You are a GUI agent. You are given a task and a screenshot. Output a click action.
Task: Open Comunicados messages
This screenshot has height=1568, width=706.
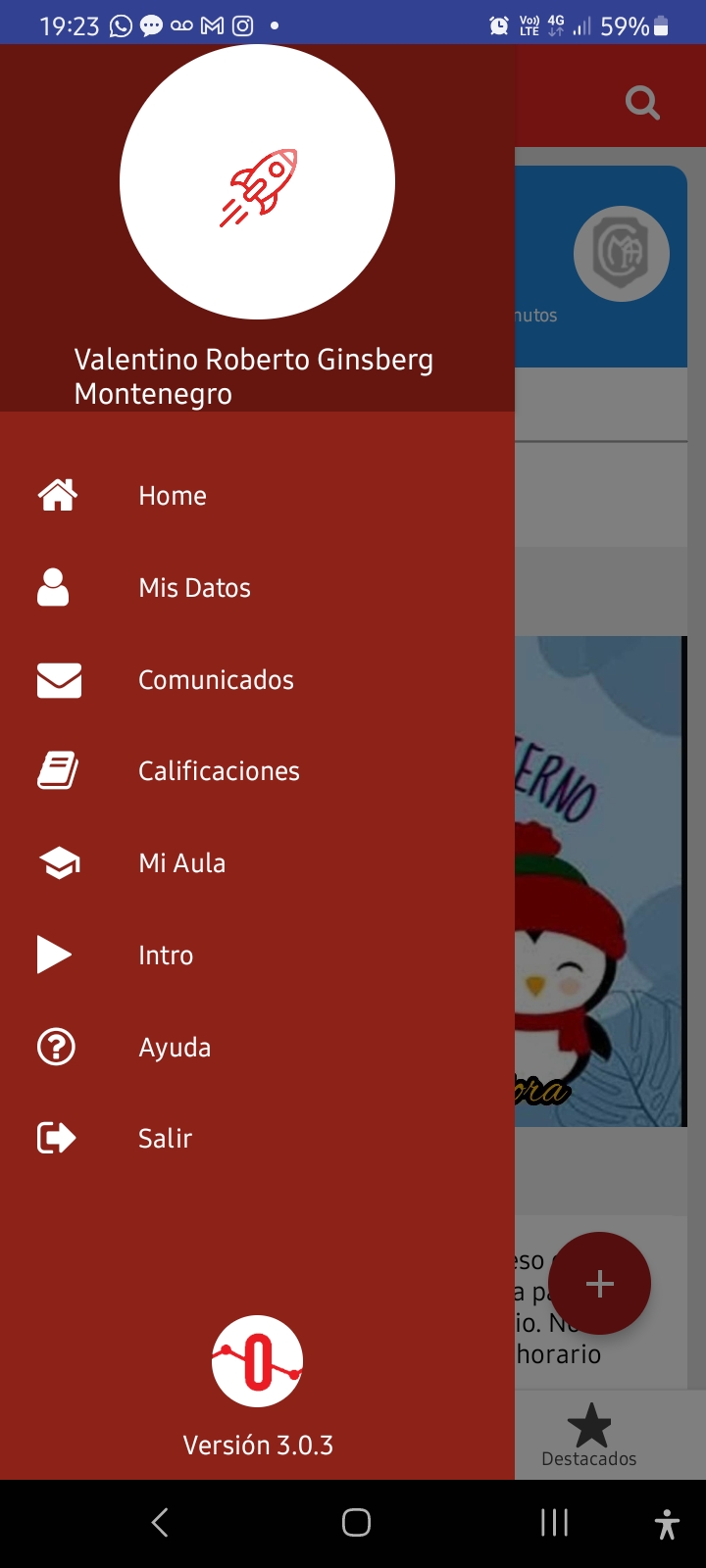click(216, 680)
